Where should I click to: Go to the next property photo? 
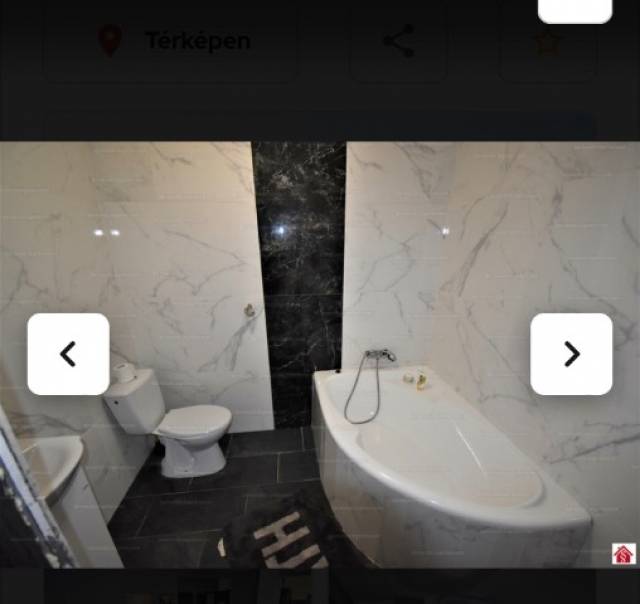click(x=571, y=354)
